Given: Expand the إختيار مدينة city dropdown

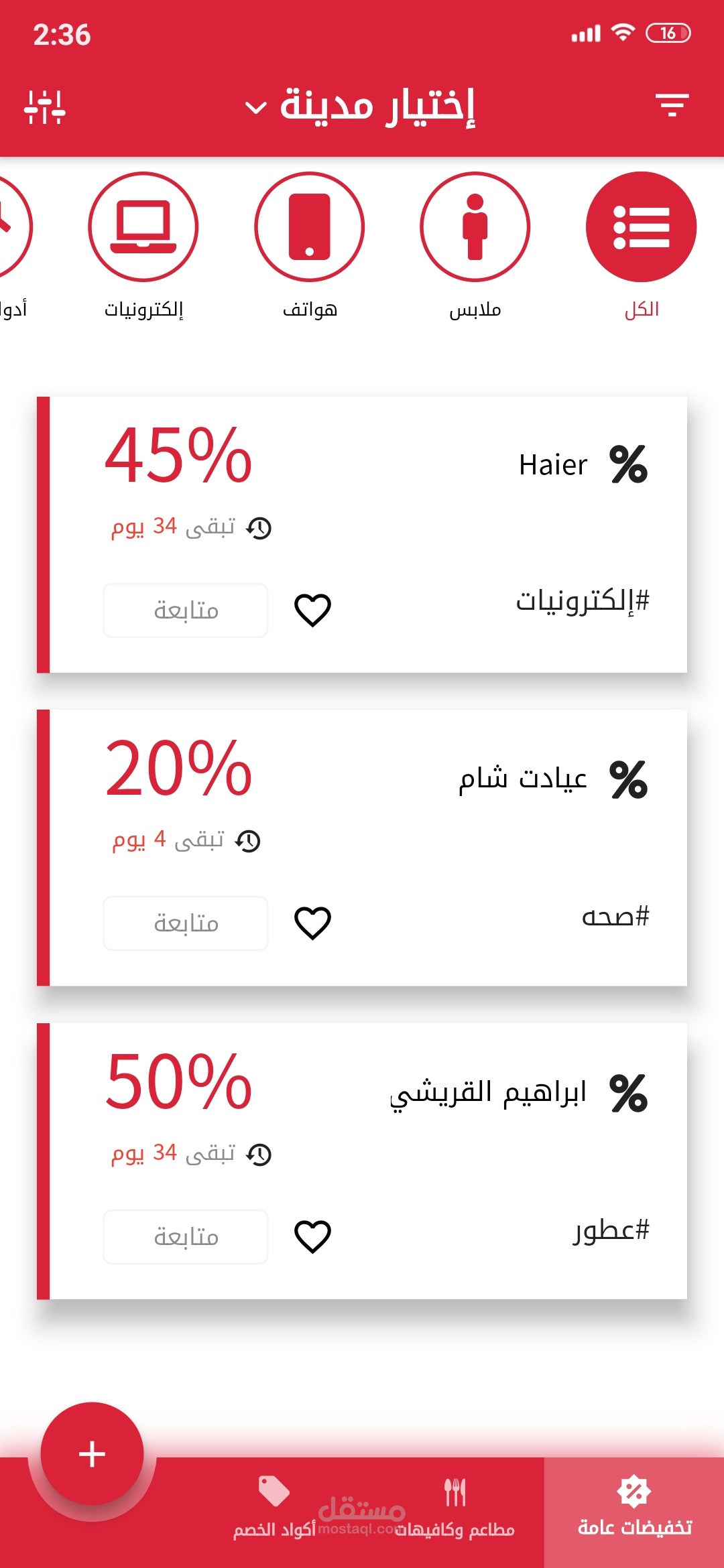Looking at the screenshot, I should pos(361,107).
